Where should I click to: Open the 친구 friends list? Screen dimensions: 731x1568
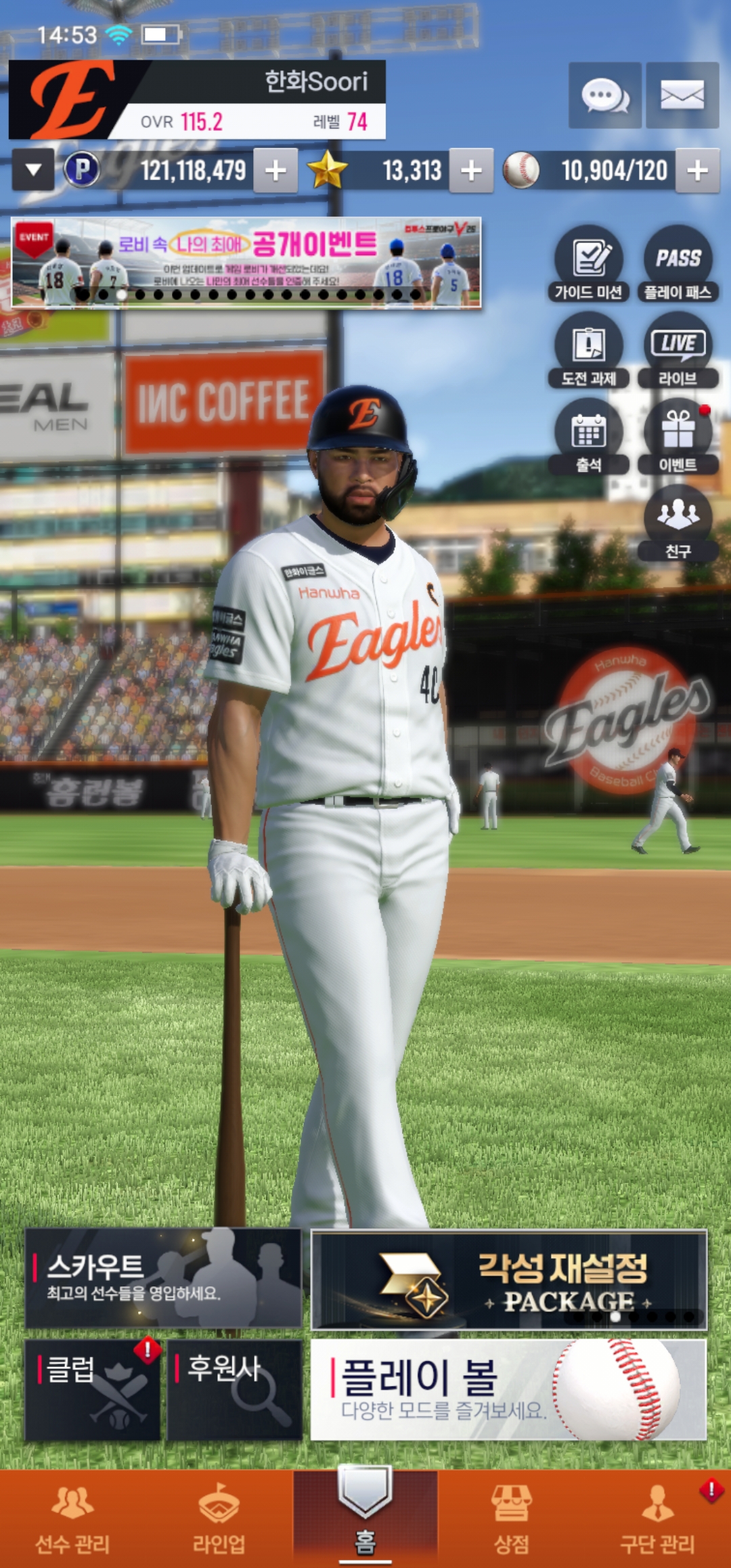tap(678, 523)
